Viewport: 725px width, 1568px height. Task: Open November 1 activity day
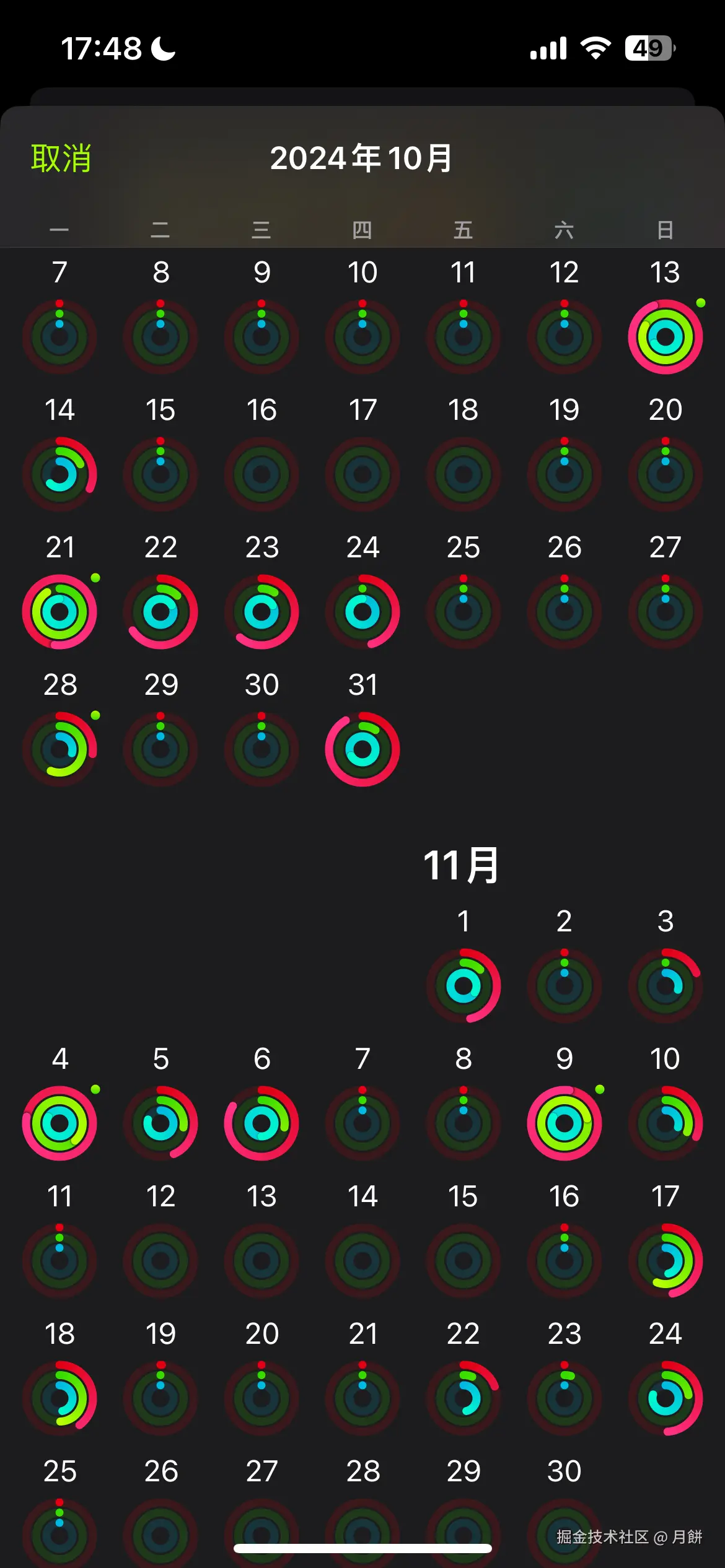pos(464,986)
